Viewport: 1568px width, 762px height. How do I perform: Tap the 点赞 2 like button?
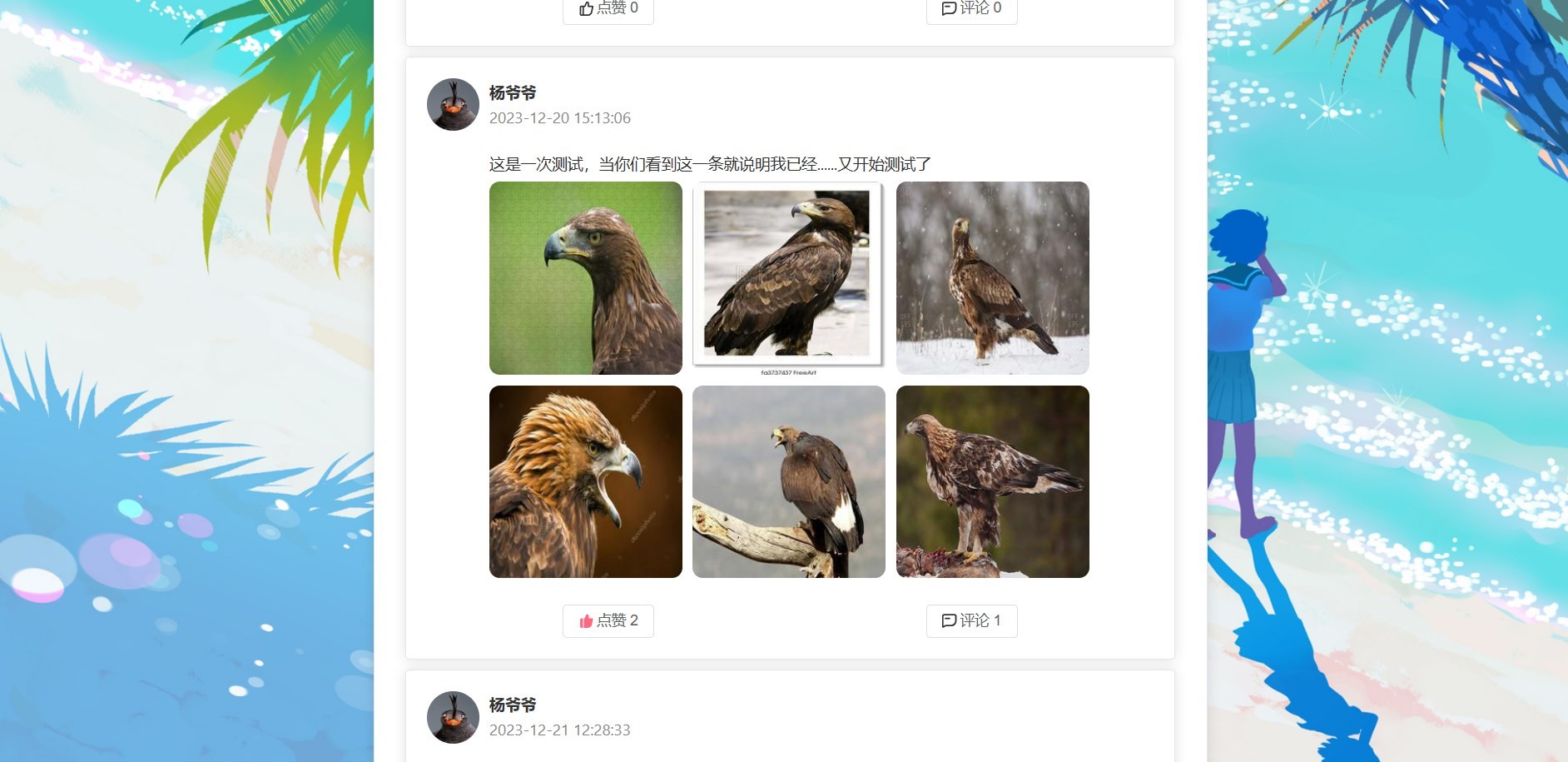[608, 621]
